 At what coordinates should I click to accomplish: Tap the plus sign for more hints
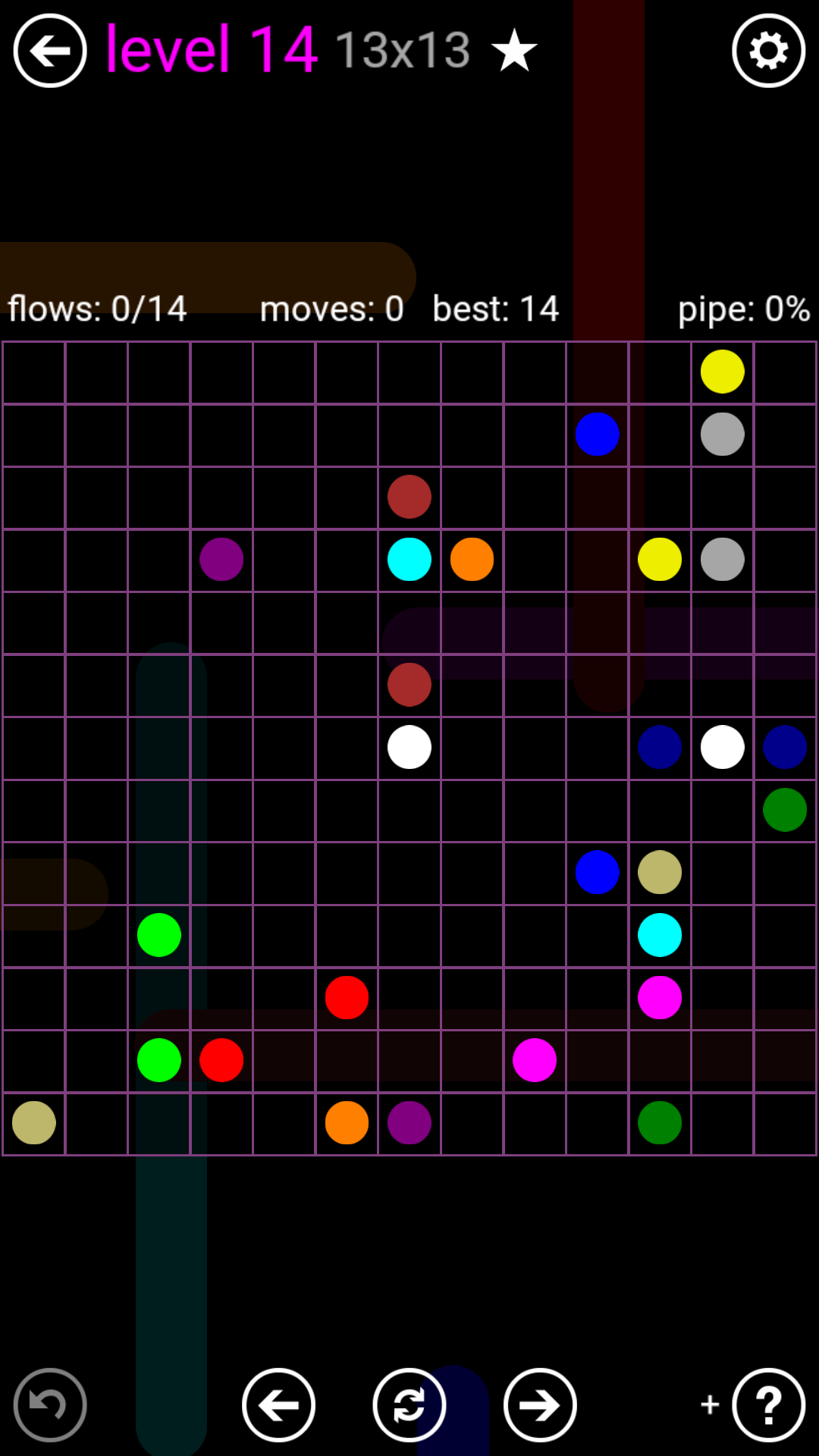710,1404
